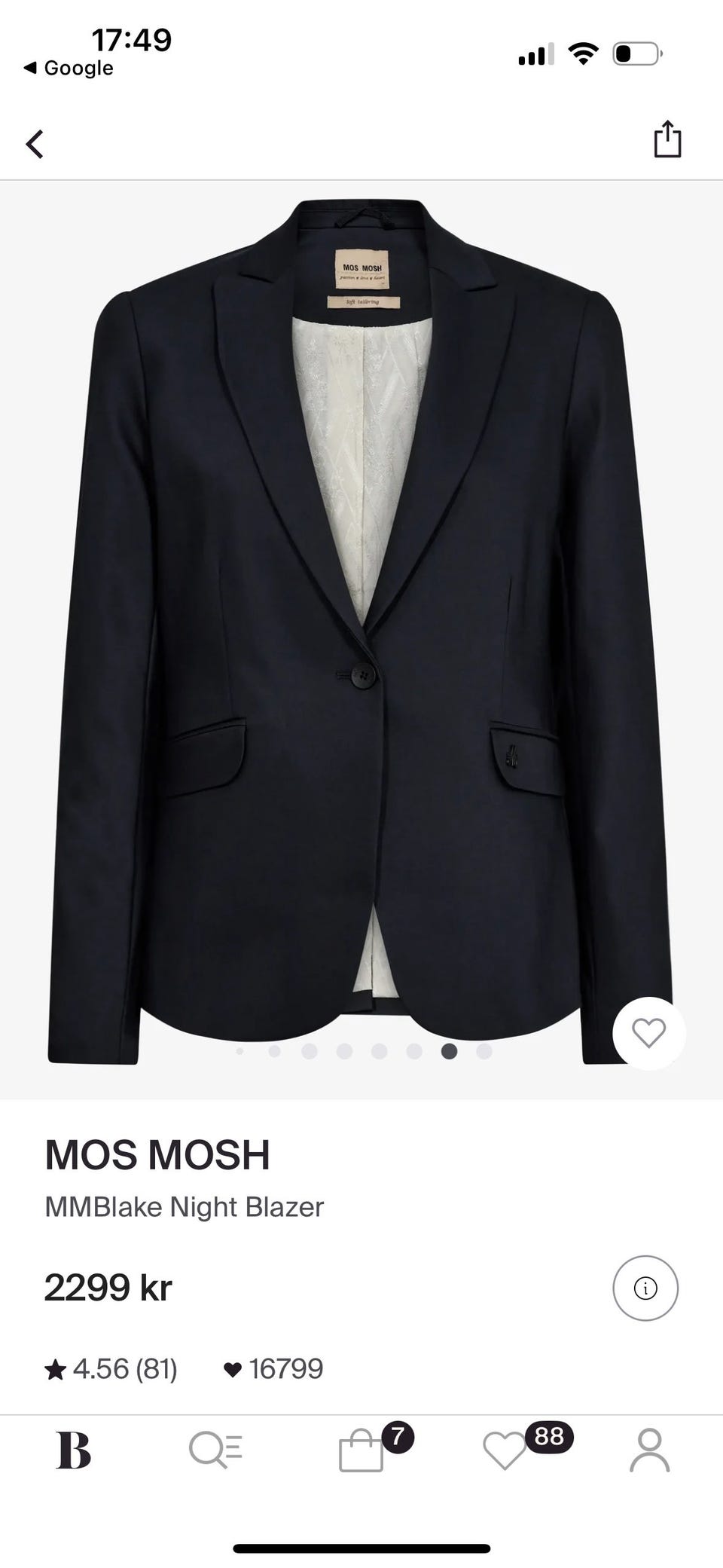View the blazer product image

(x=360, y=633)
